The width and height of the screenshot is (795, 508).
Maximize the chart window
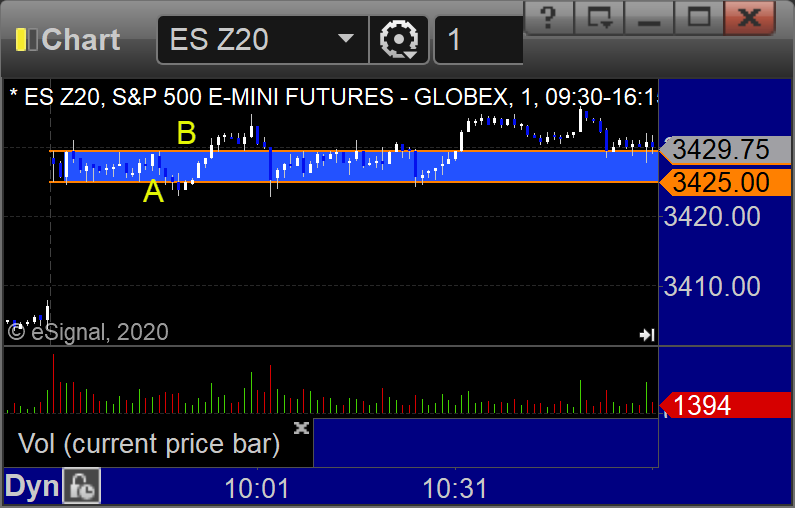point(699,16)
